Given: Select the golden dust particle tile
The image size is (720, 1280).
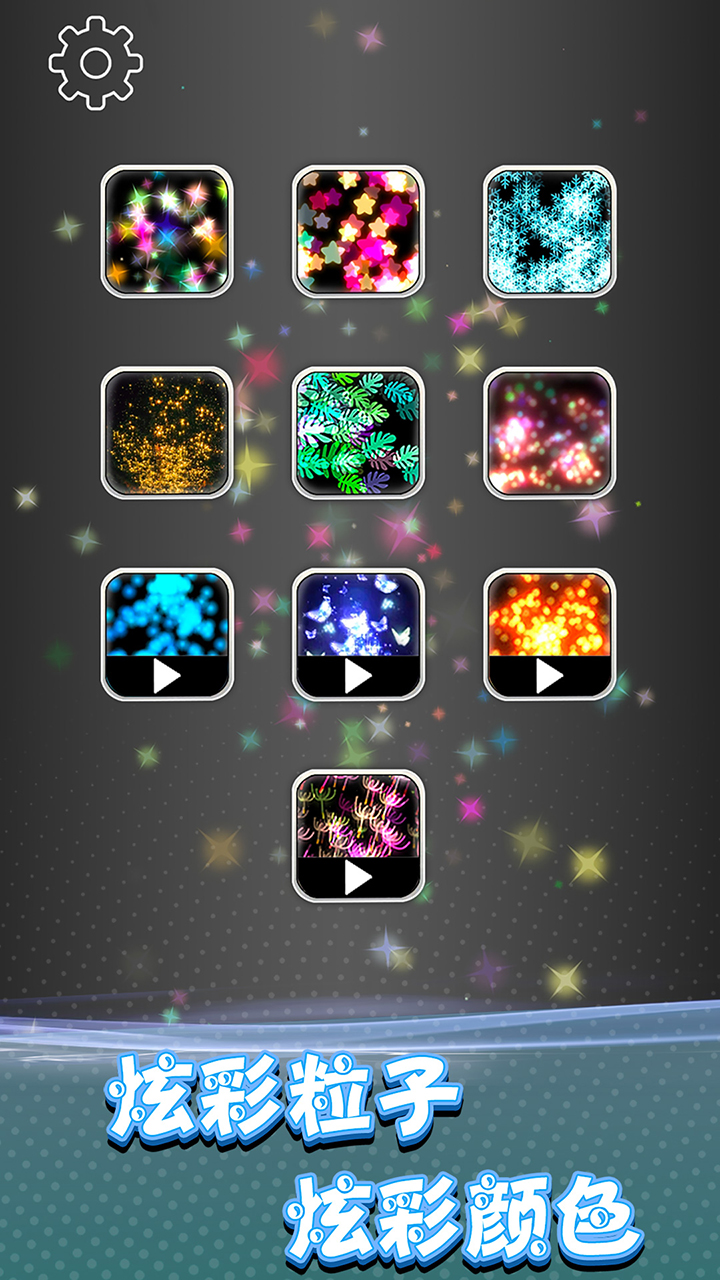Looking at the screenshot, I should point(167,432).
